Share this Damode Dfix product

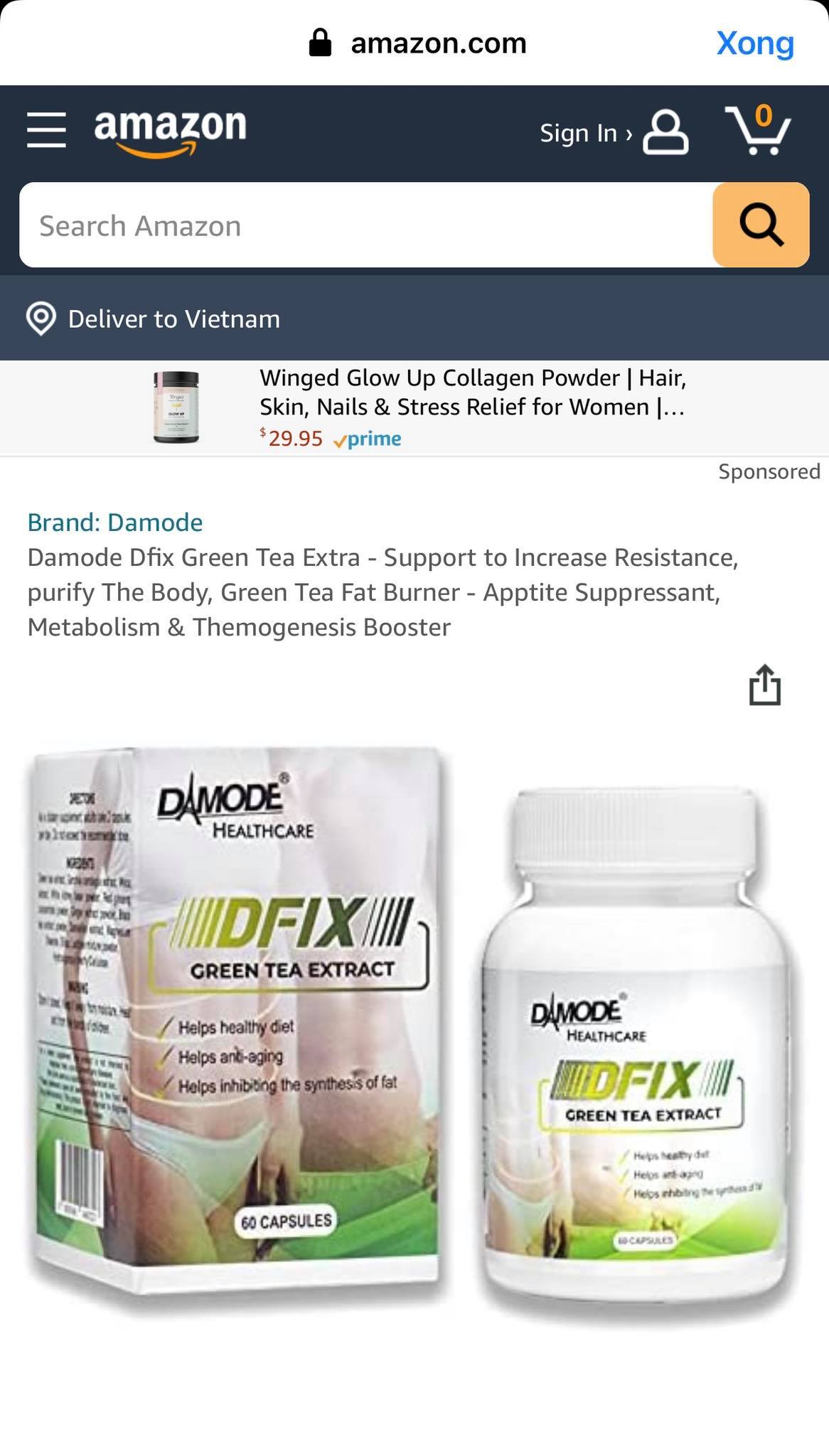tap(765, 685)
